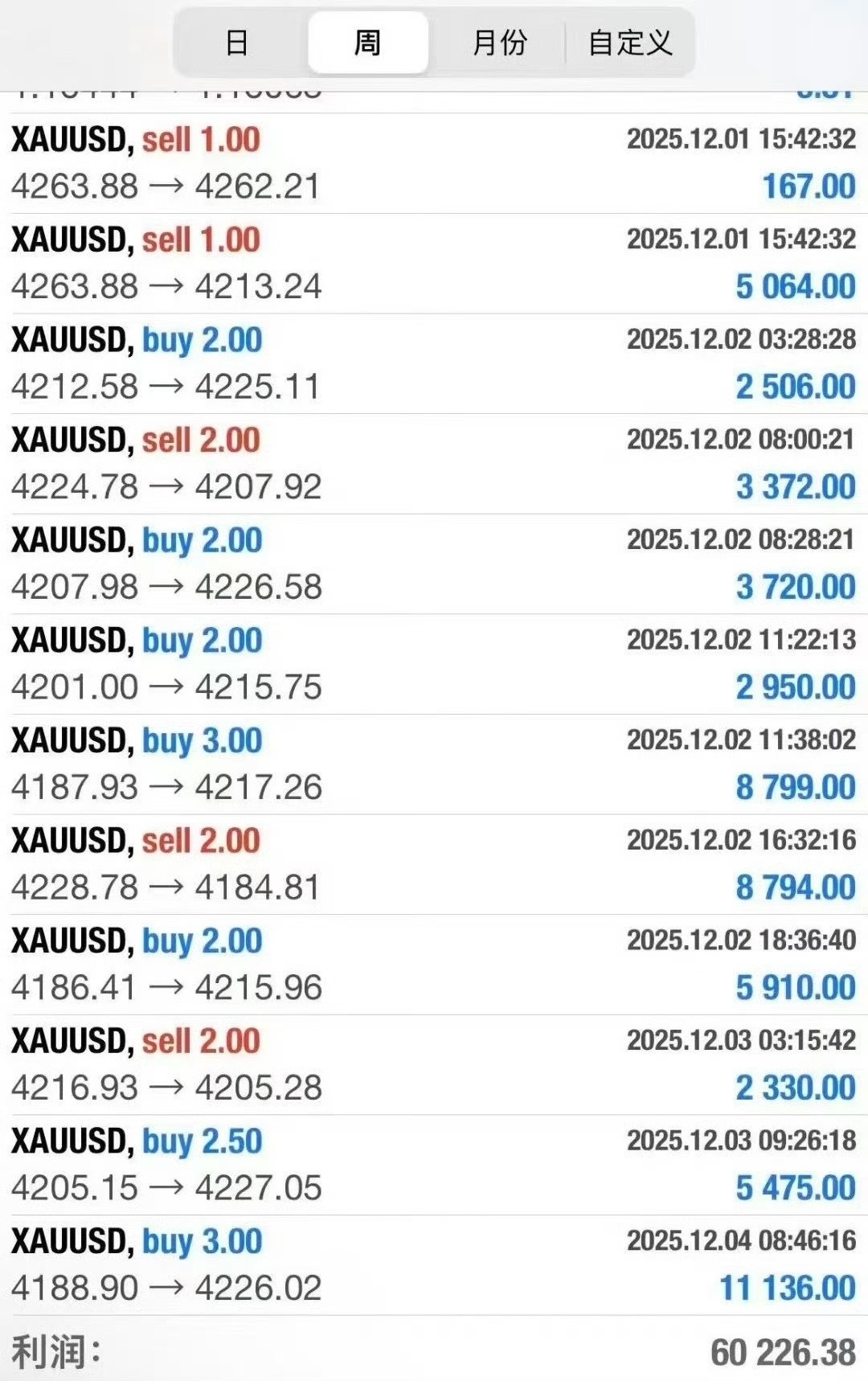
Task: Expand the buy 2.50 trade with 5 475.00 profit
Action: 434,1164
